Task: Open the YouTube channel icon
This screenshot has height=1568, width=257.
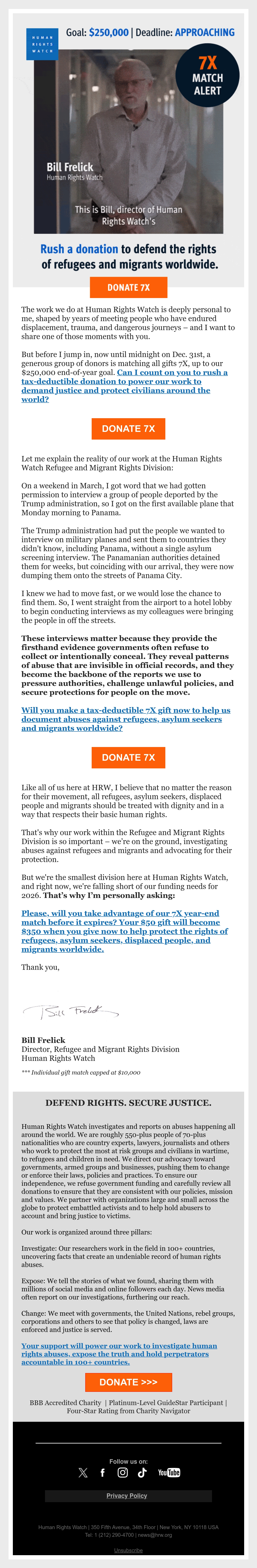Action: tap(169, 1472)
